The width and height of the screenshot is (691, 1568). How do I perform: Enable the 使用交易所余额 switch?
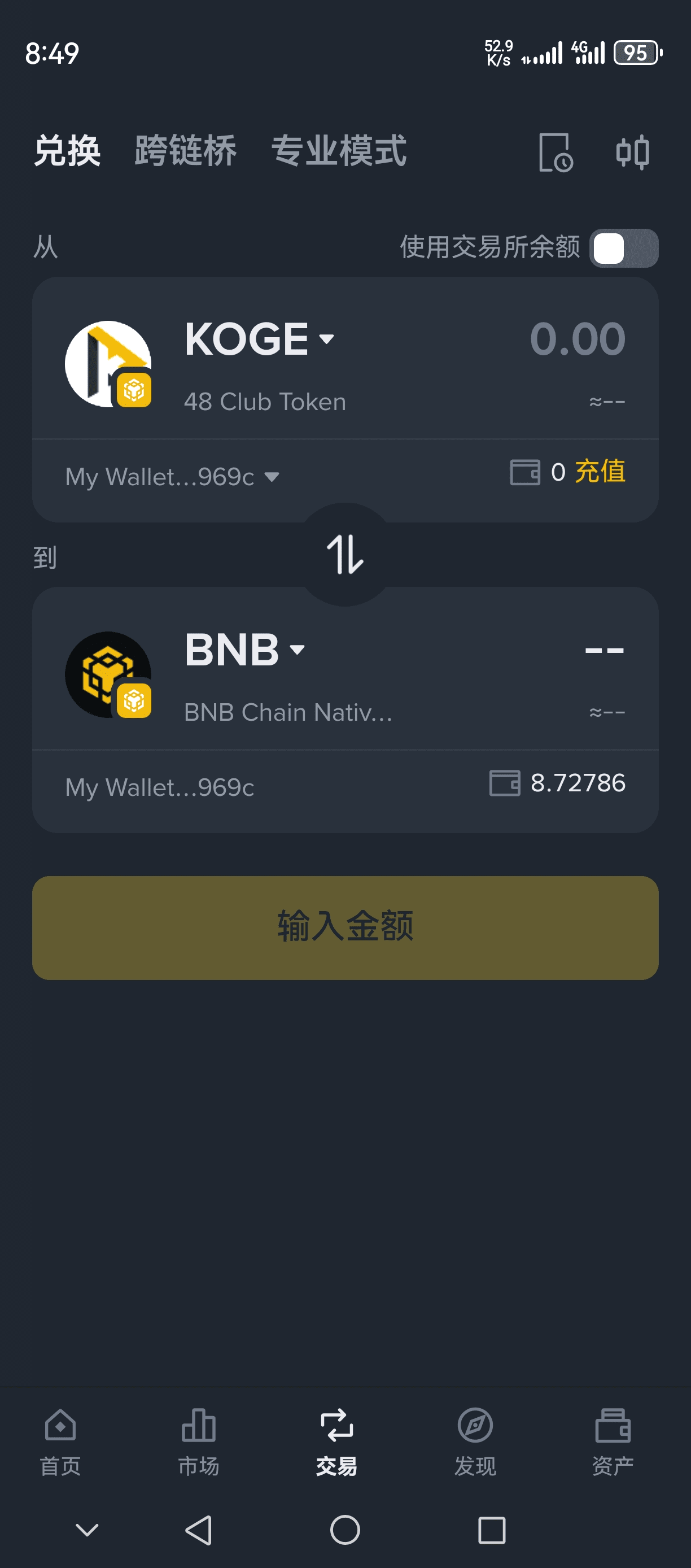(623, 249)
